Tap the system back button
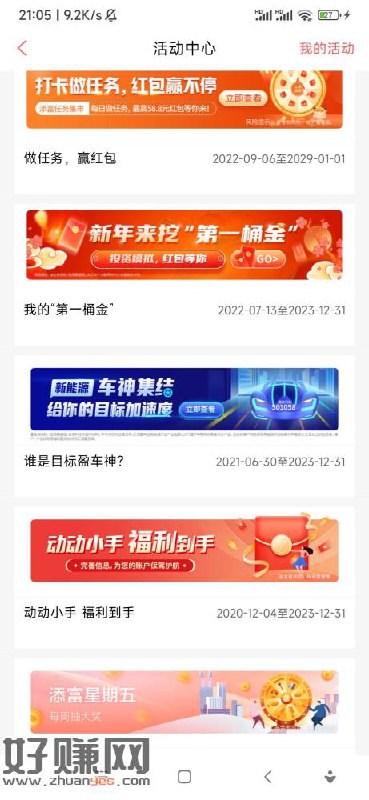Viewport: 369px width, 800px height. coord(267,777)
